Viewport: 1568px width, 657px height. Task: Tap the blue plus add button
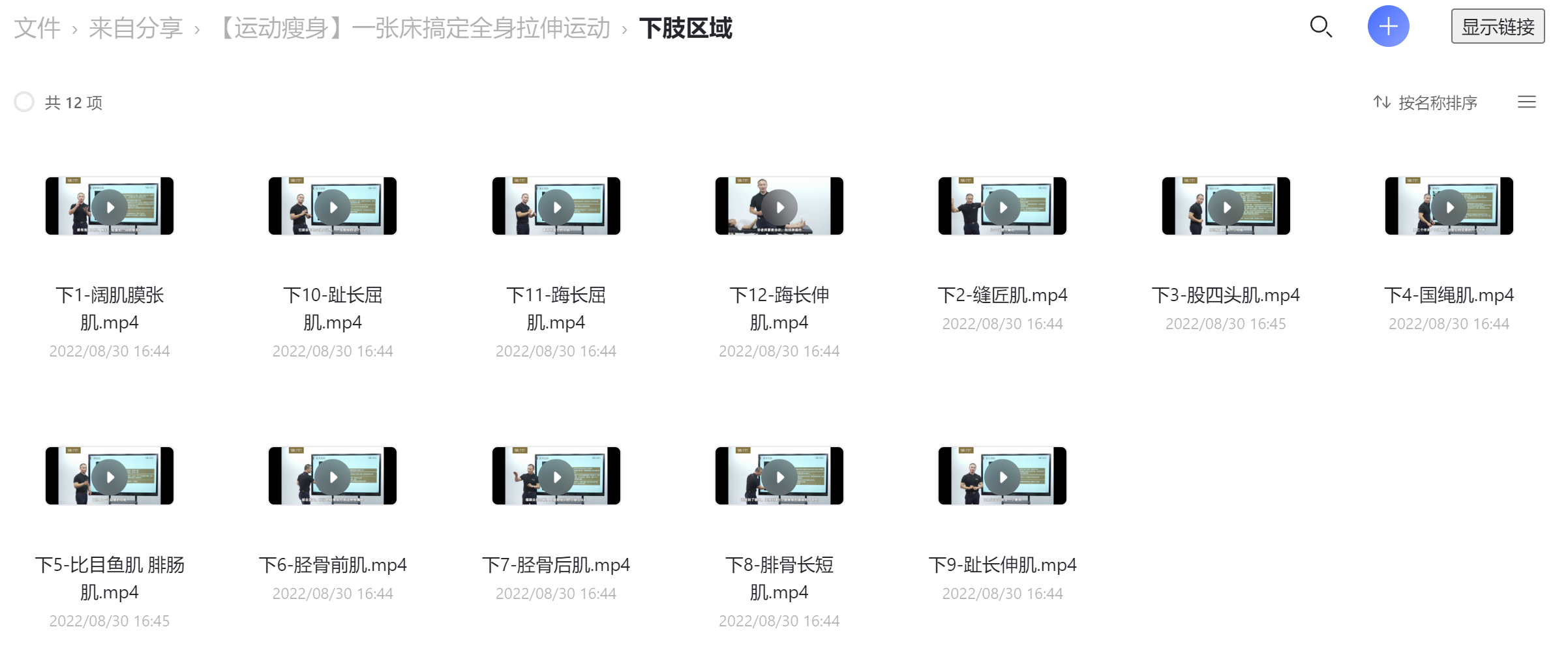(x=1388, y=27)
